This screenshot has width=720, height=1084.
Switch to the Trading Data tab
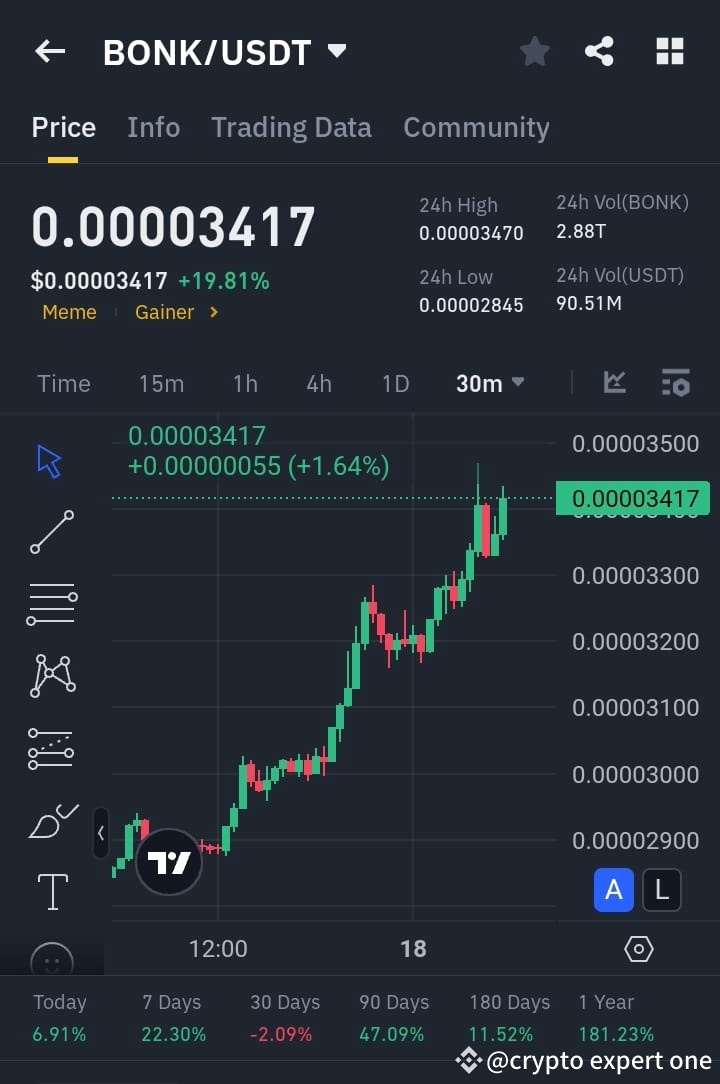tap(291, 127)
